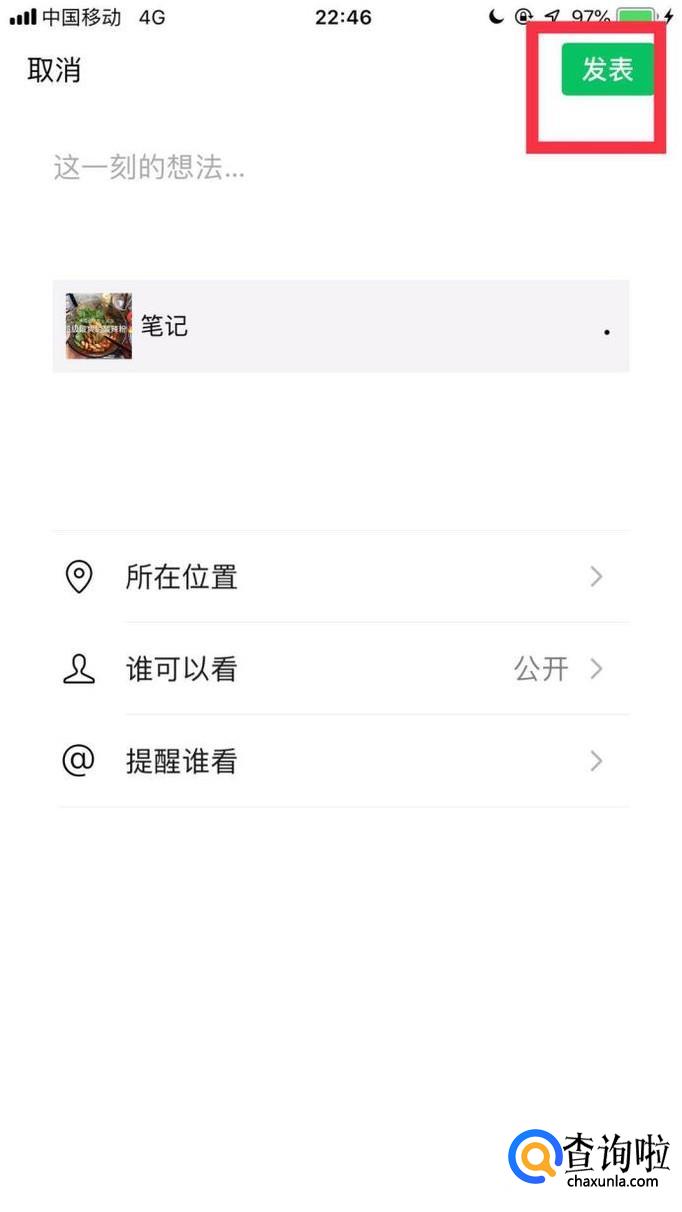Open 提醒谁看 to mention friends
Screen dimensions: 682x1212
tap(340, 762)
